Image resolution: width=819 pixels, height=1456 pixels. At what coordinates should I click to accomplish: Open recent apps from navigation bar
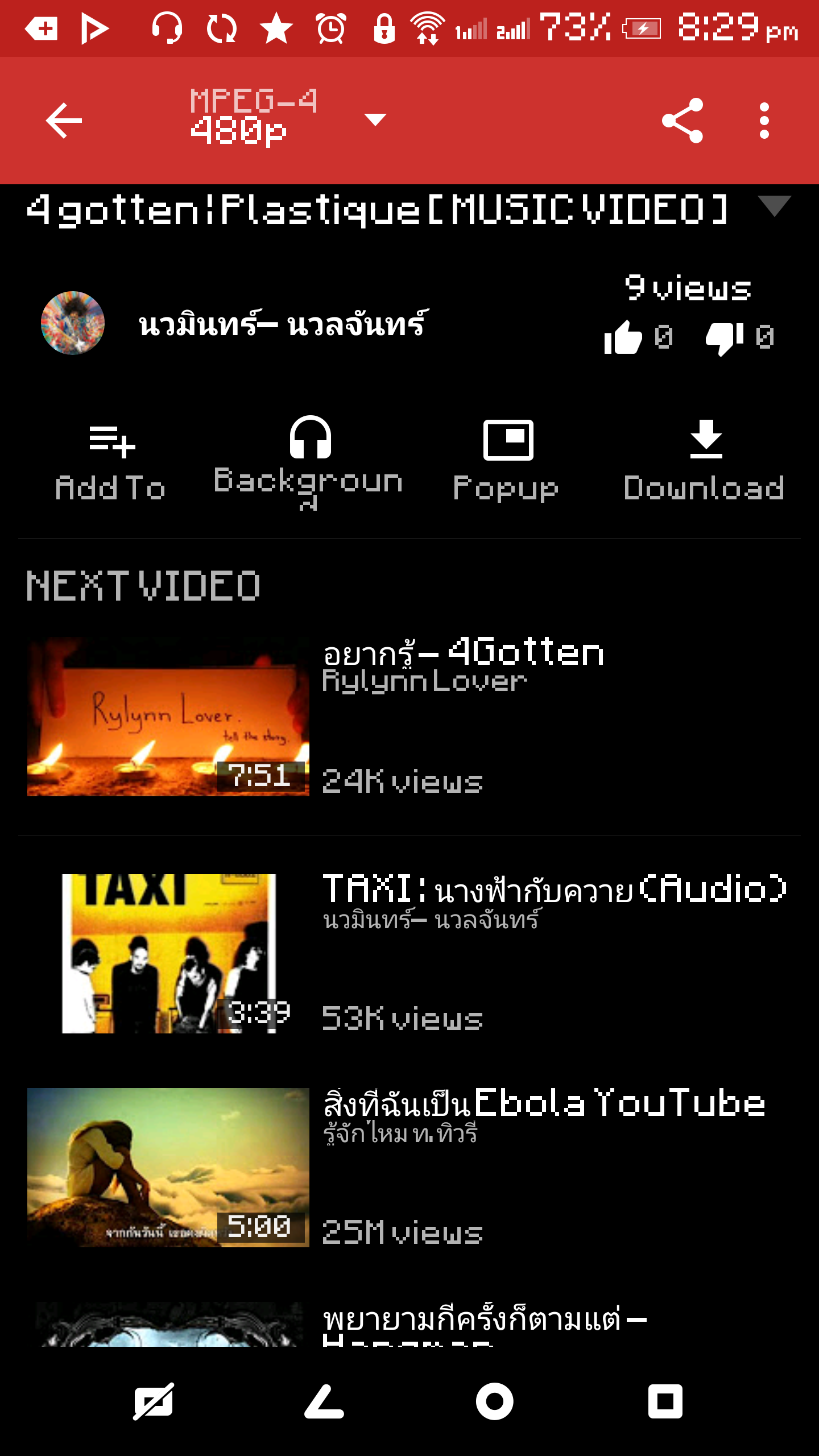pyautogui.click(x=665, y=1401)
